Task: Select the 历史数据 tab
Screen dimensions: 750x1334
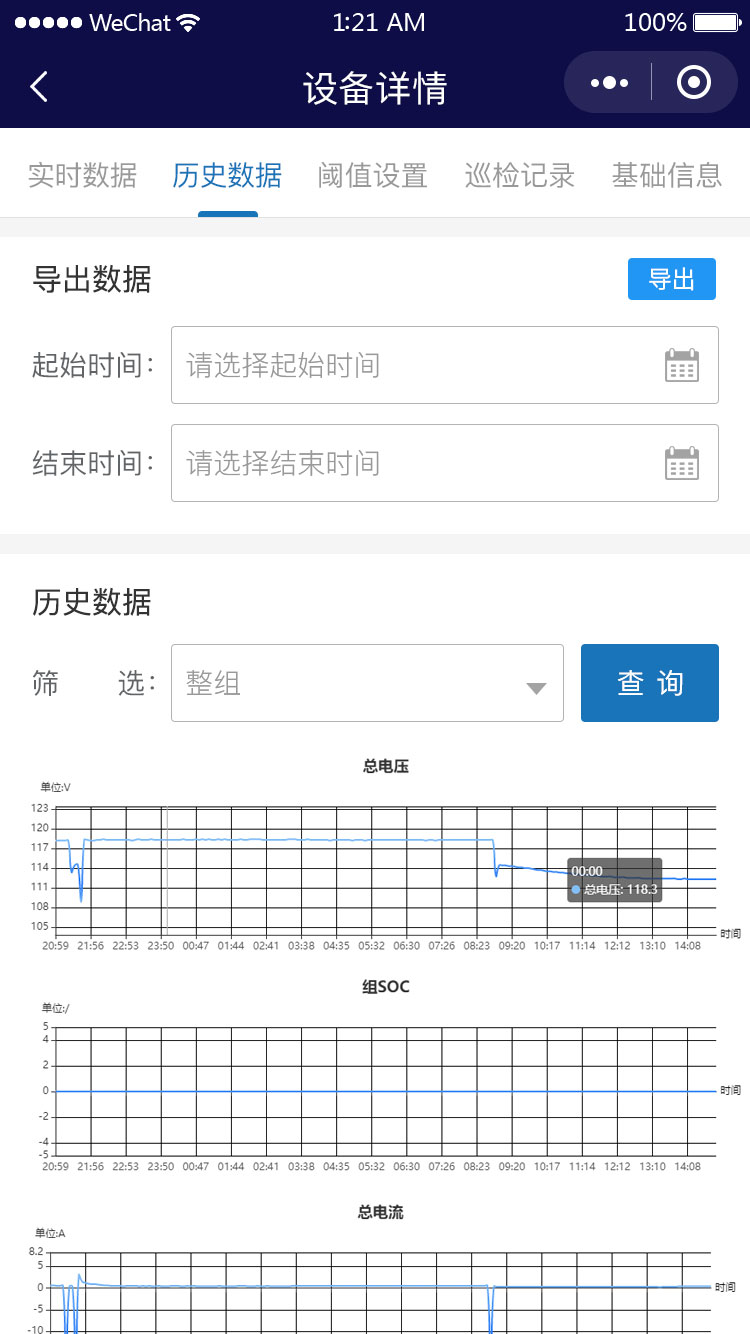Action: (x=227, y=176)
